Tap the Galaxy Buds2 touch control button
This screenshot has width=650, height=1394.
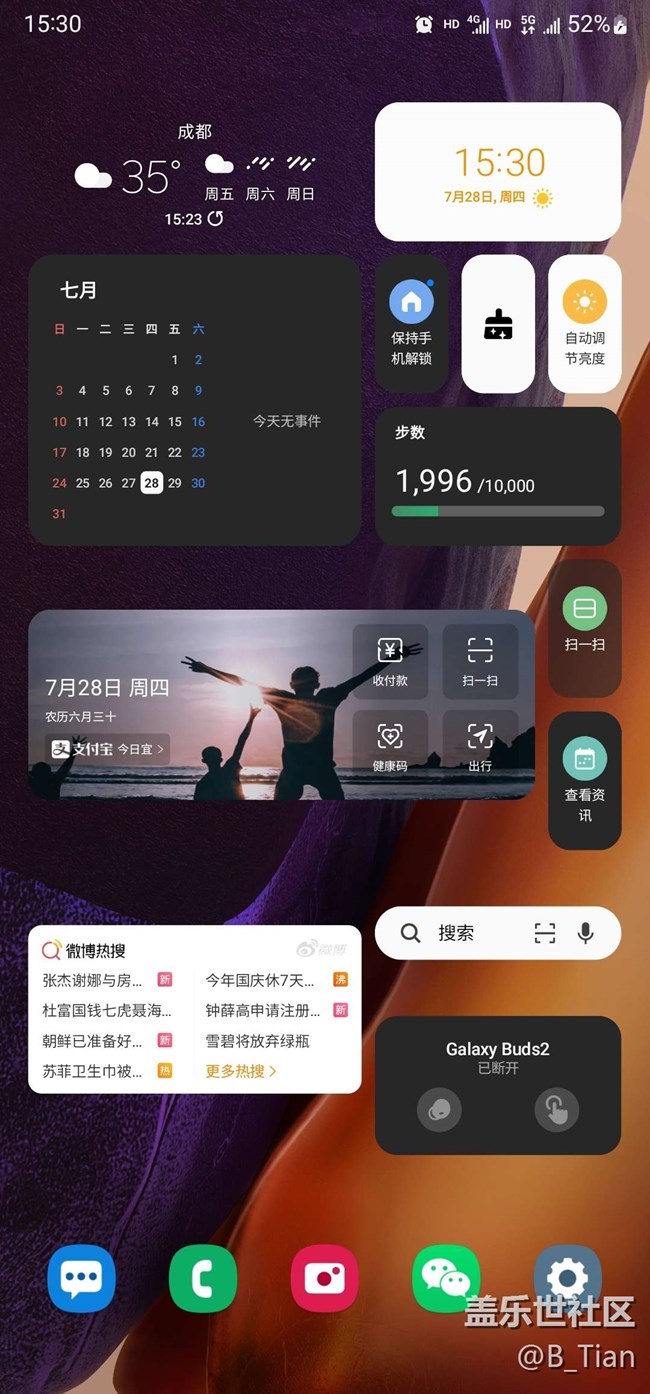[557, 1109]
